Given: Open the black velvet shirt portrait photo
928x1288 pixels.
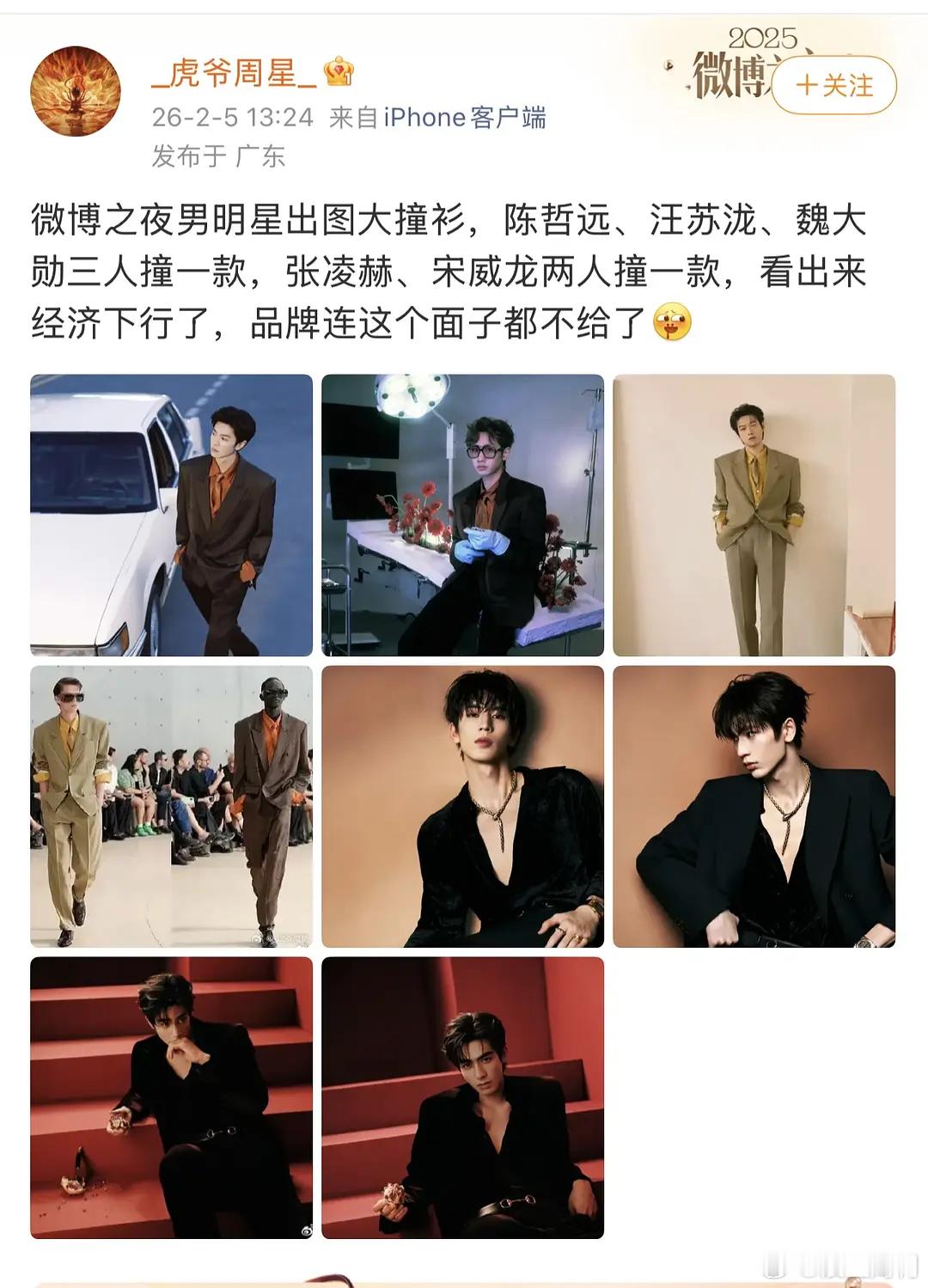Looking at the screenshot, I should click(462, 805).
